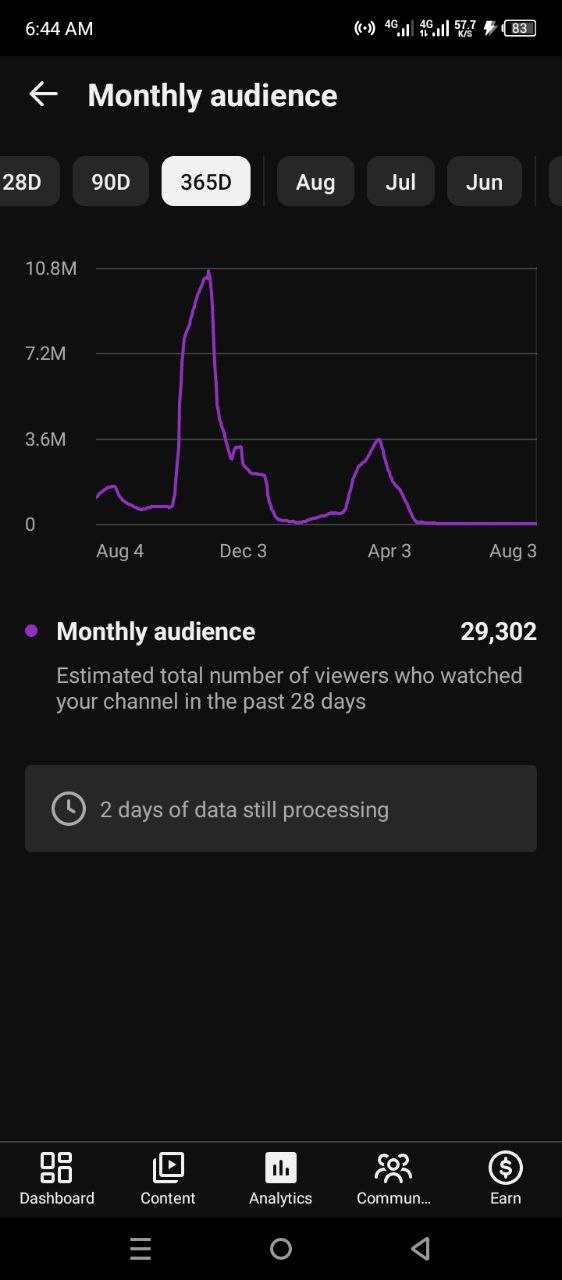Viewport: 562px width, 1280px height.
Task: Open the Earn tab
Action: [x=505, y=1179]
